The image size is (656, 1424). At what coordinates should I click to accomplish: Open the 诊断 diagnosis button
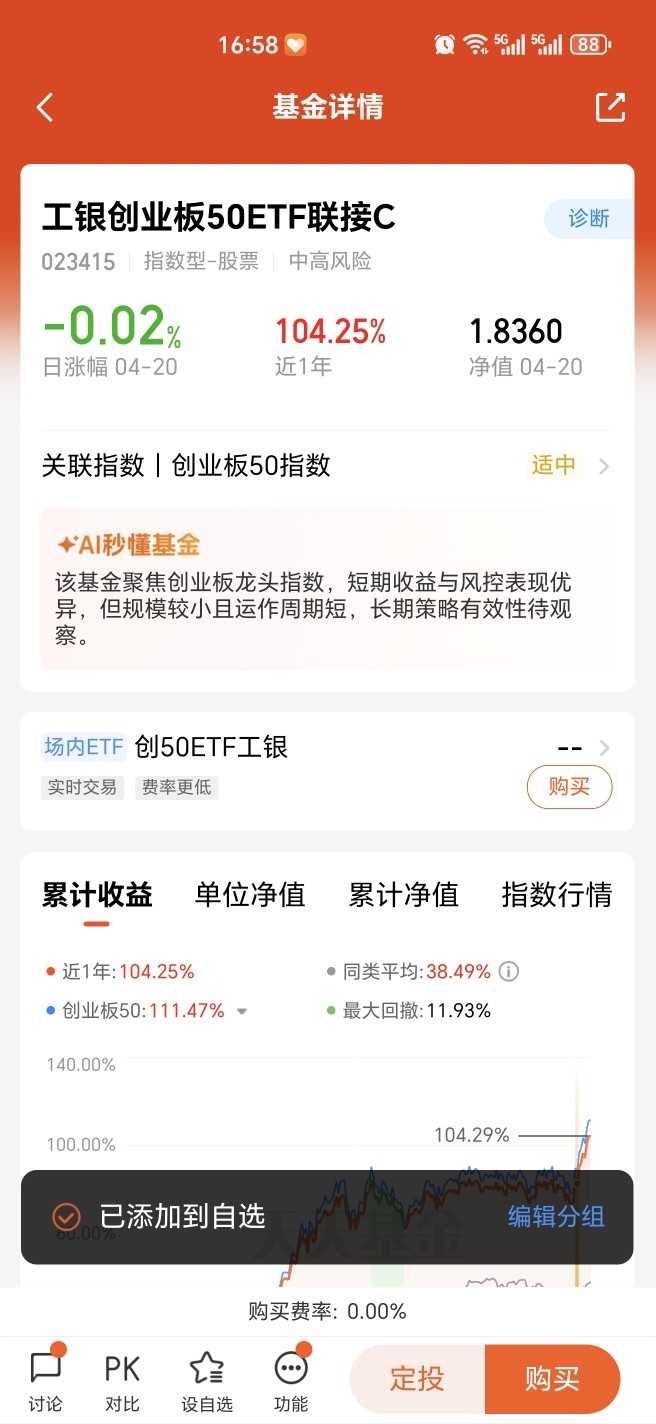(589, 218)
